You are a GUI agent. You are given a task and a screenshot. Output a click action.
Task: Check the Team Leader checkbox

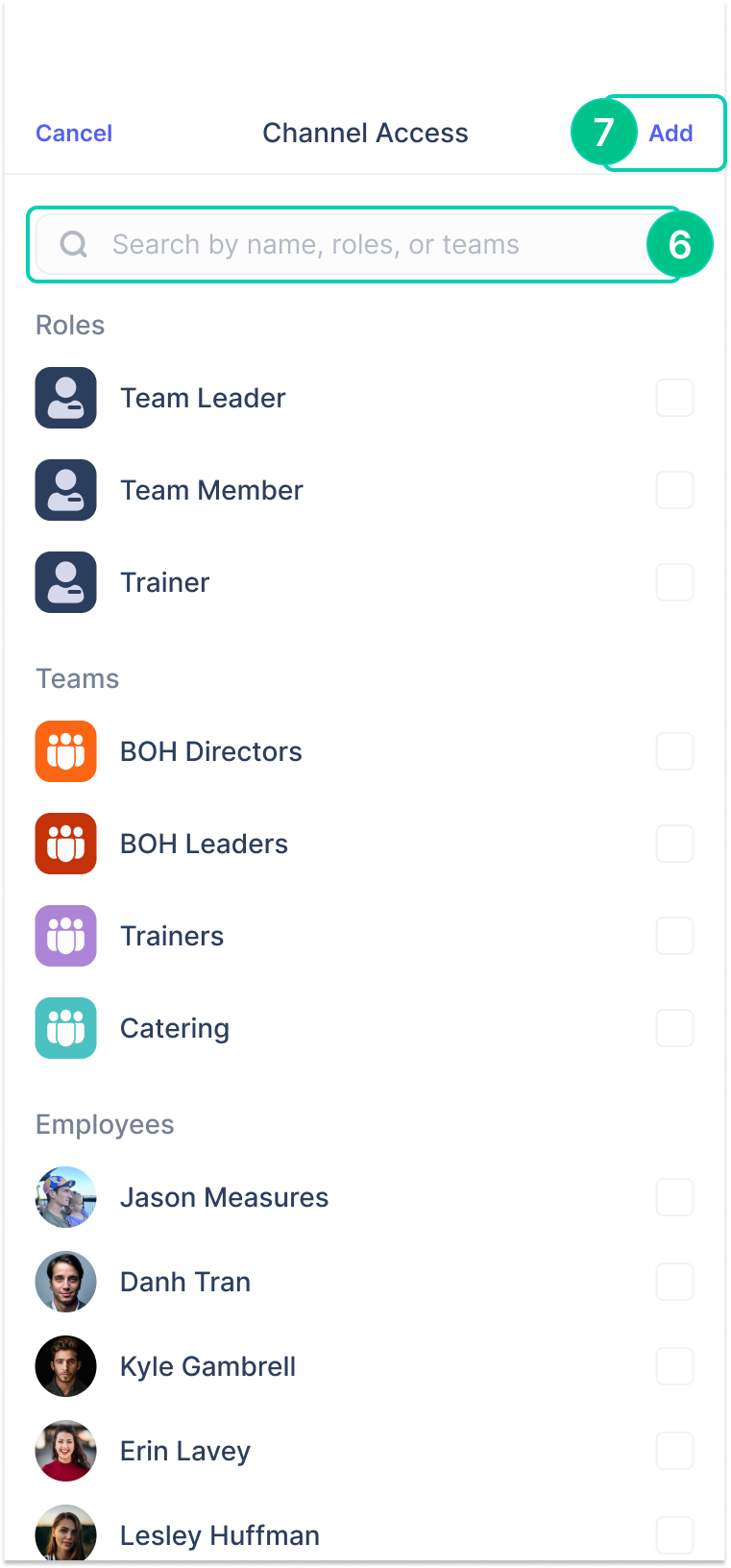pyautogui.click(x=674, y=397)
